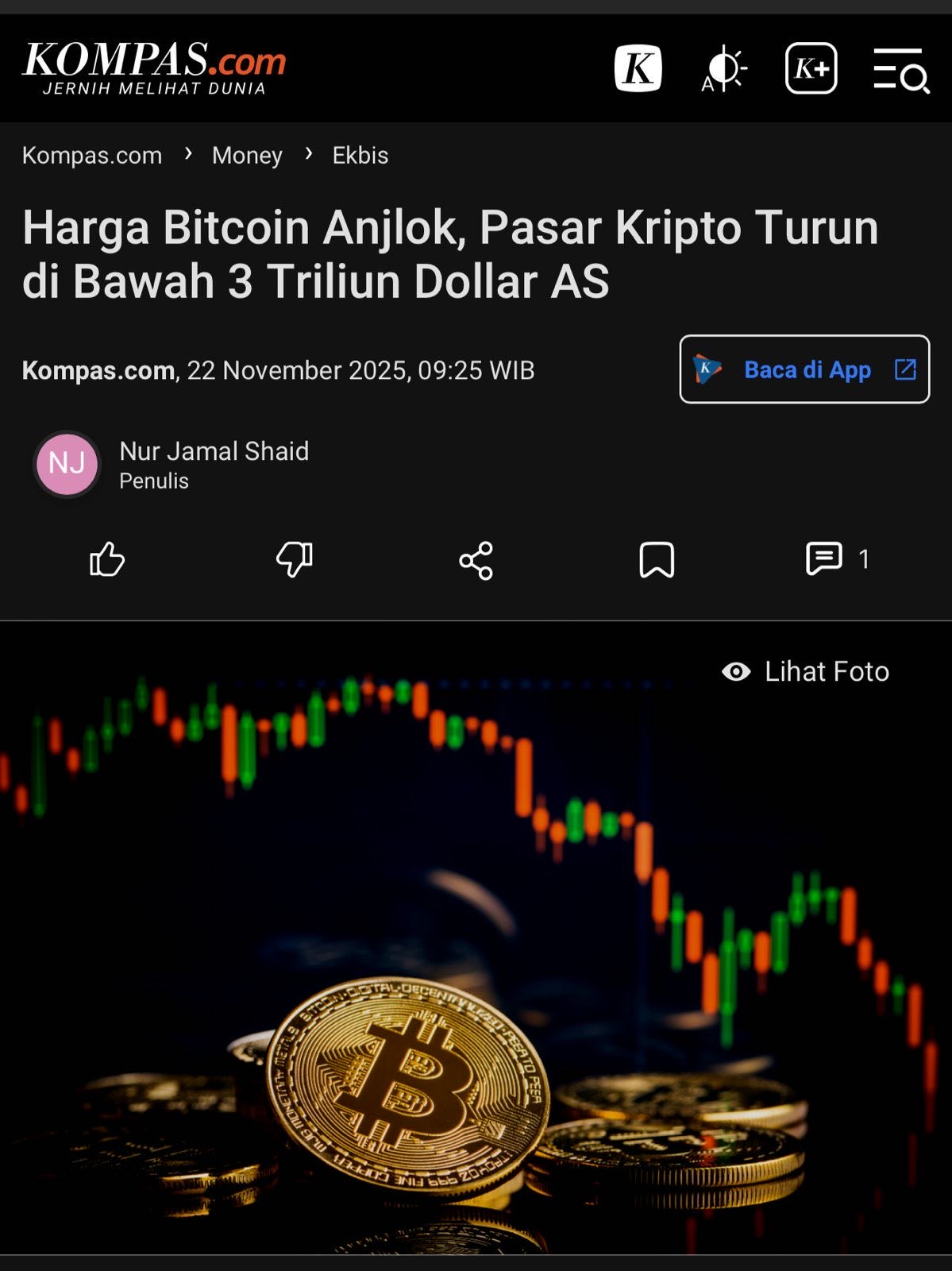Screen dimensions: 952x1271
Task: Share this Bitcoin article
Action: point(476,561)
